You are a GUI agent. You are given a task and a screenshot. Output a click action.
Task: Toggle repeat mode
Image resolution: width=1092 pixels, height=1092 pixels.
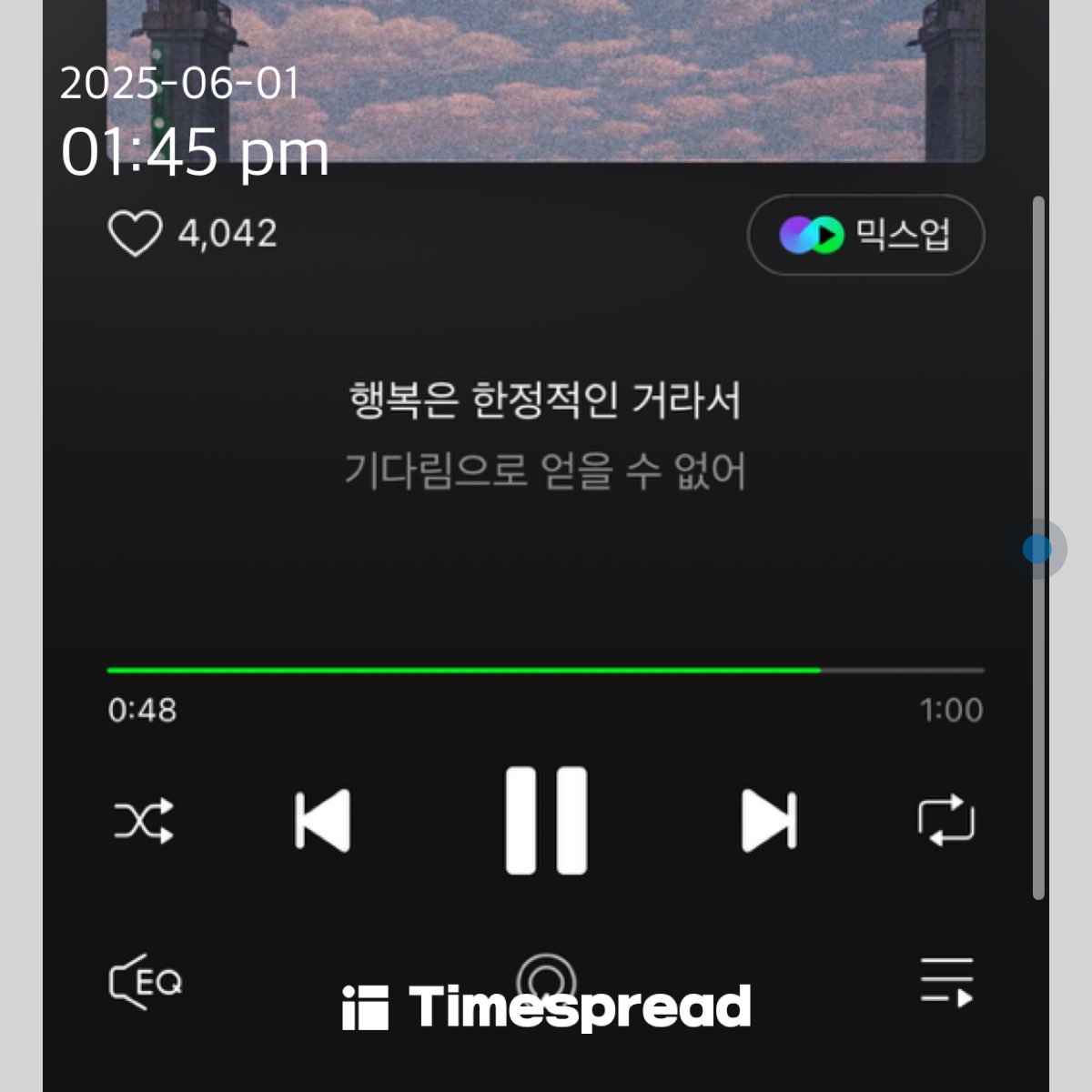pyautogui.click(x=946, y=821)
